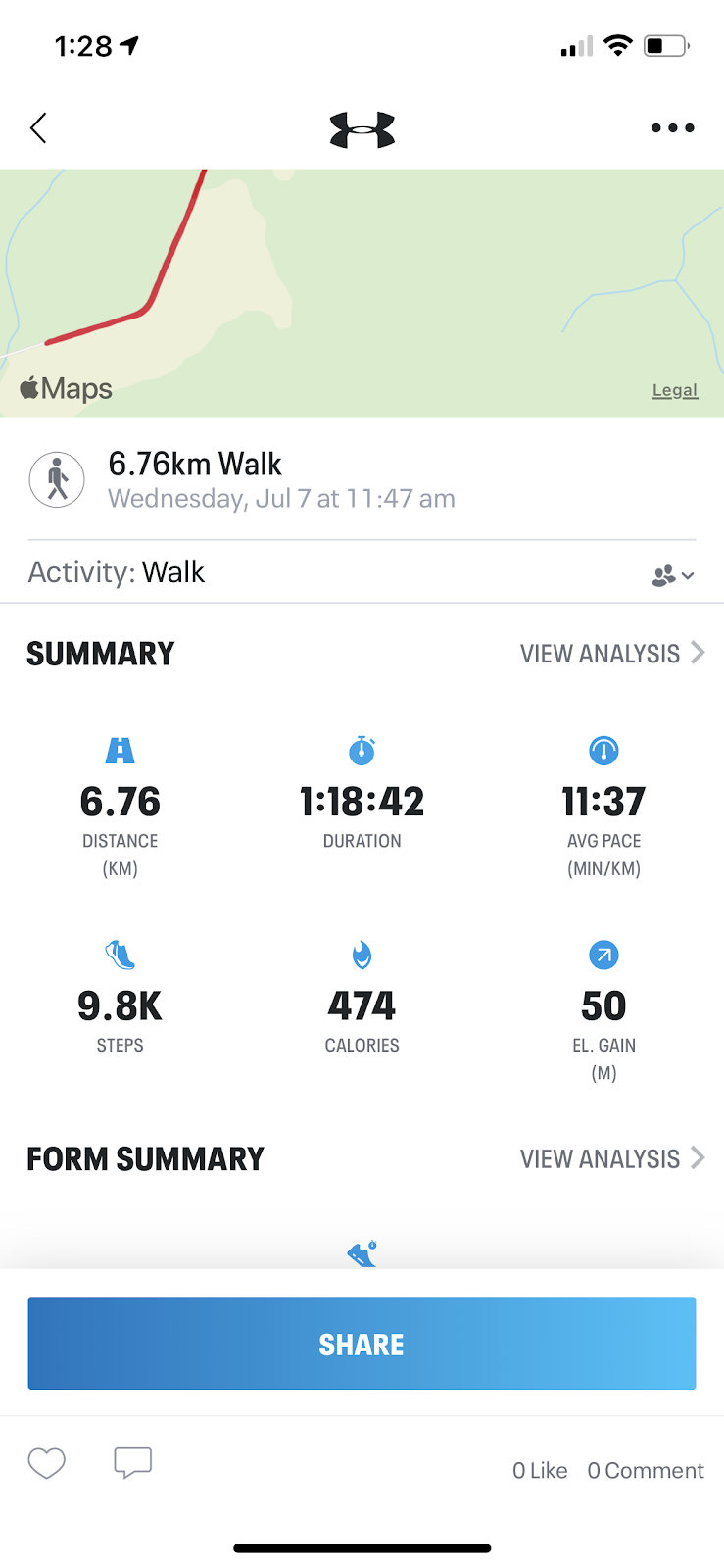Like this workout with the heart icon
Image resolution: width=724 pixels, height=1568 pixels.
coord(46,1463)
